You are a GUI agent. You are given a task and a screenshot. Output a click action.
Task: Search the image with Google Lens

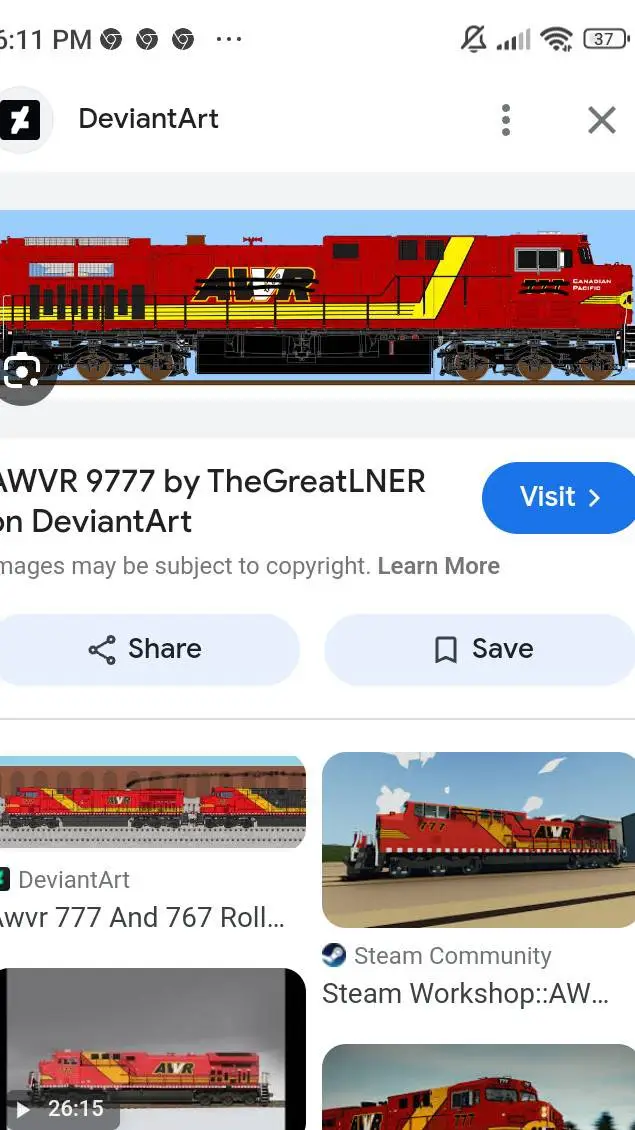click(22, 373)
